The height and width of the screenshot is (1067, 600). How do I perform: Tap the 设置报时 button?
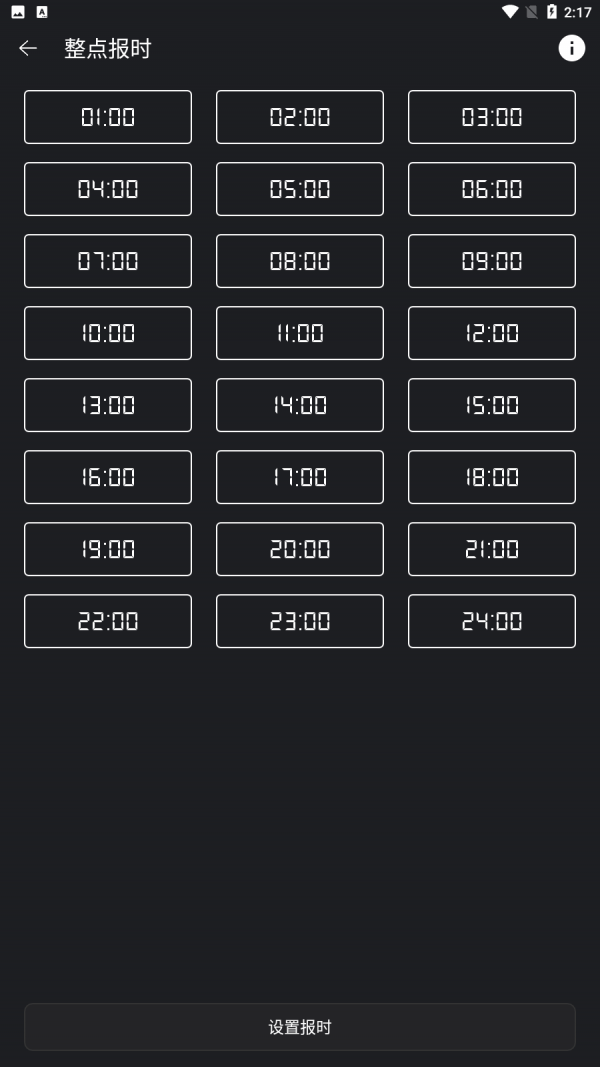[x=300, y=1027]
